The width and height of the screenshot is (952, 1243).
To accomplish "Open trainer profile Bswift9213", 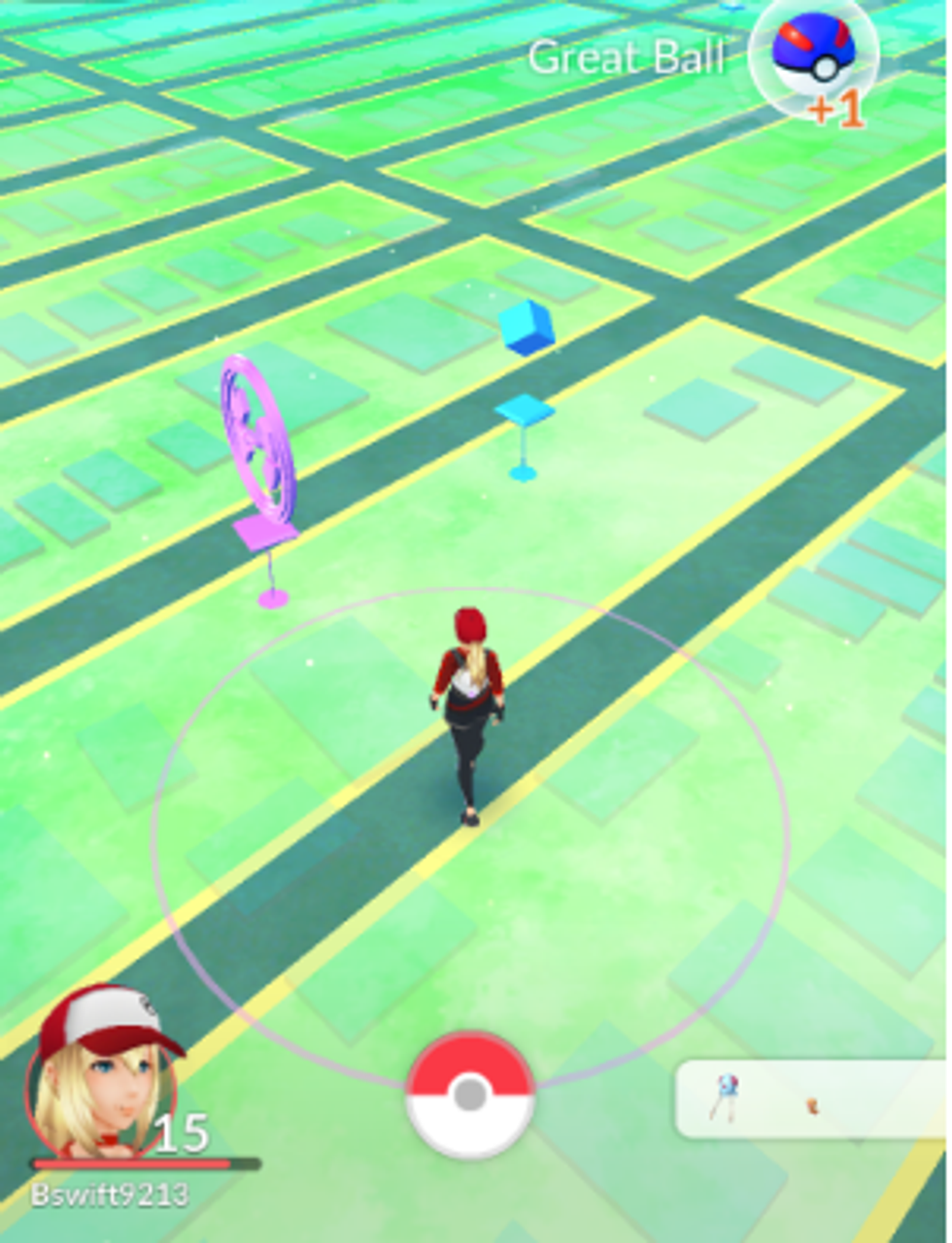I will [102, 1079].
